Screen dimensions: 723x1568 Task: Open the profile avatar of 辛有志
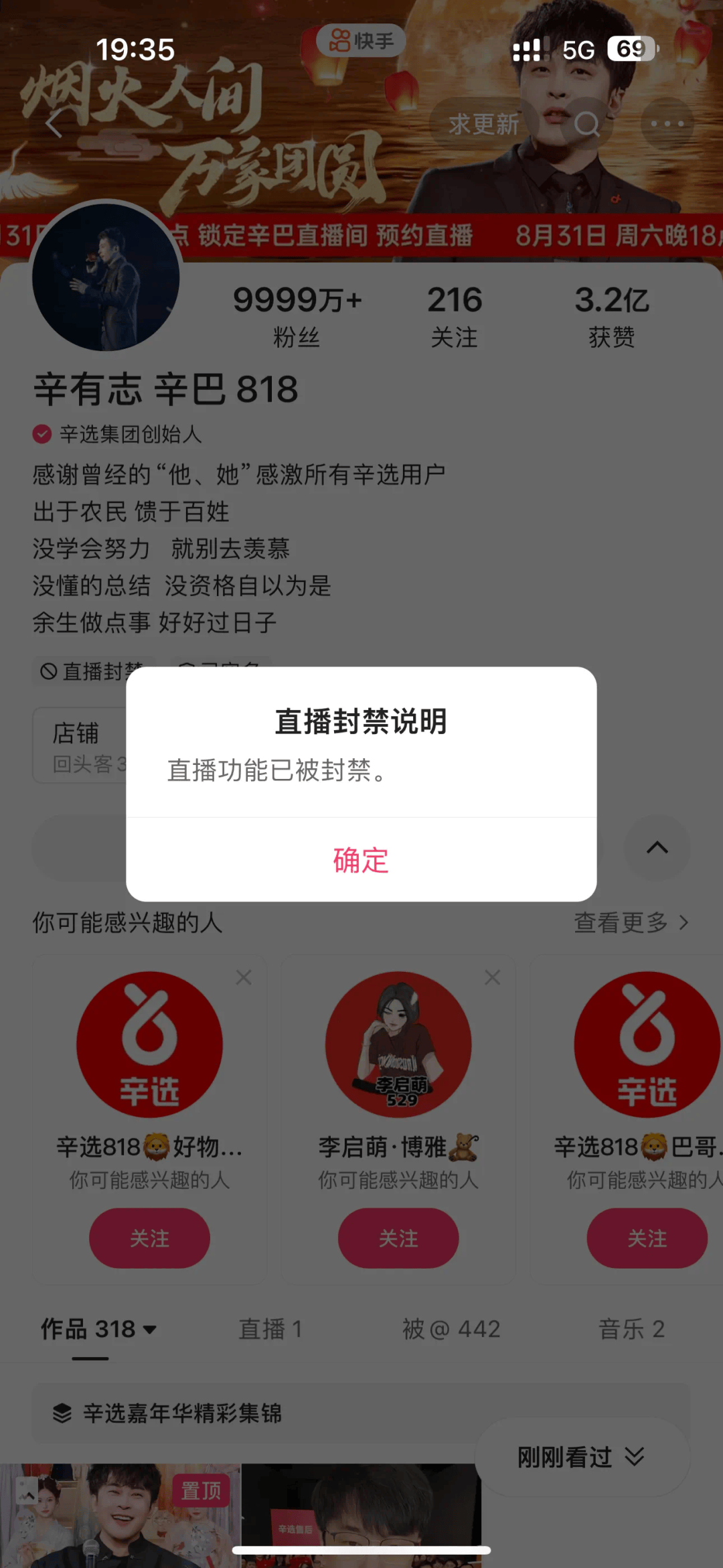point(107,280)
